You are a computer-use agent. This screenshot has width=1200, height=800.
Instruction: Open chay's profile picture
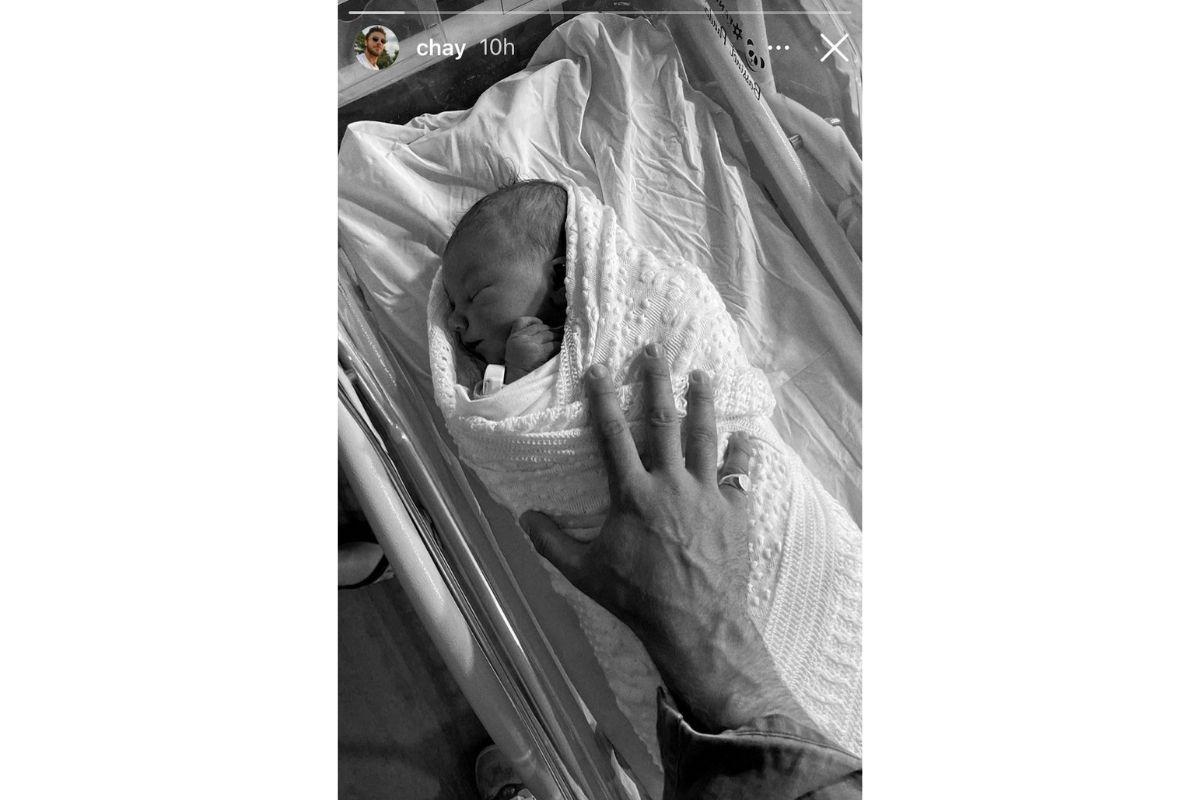[x=376, y=48]
